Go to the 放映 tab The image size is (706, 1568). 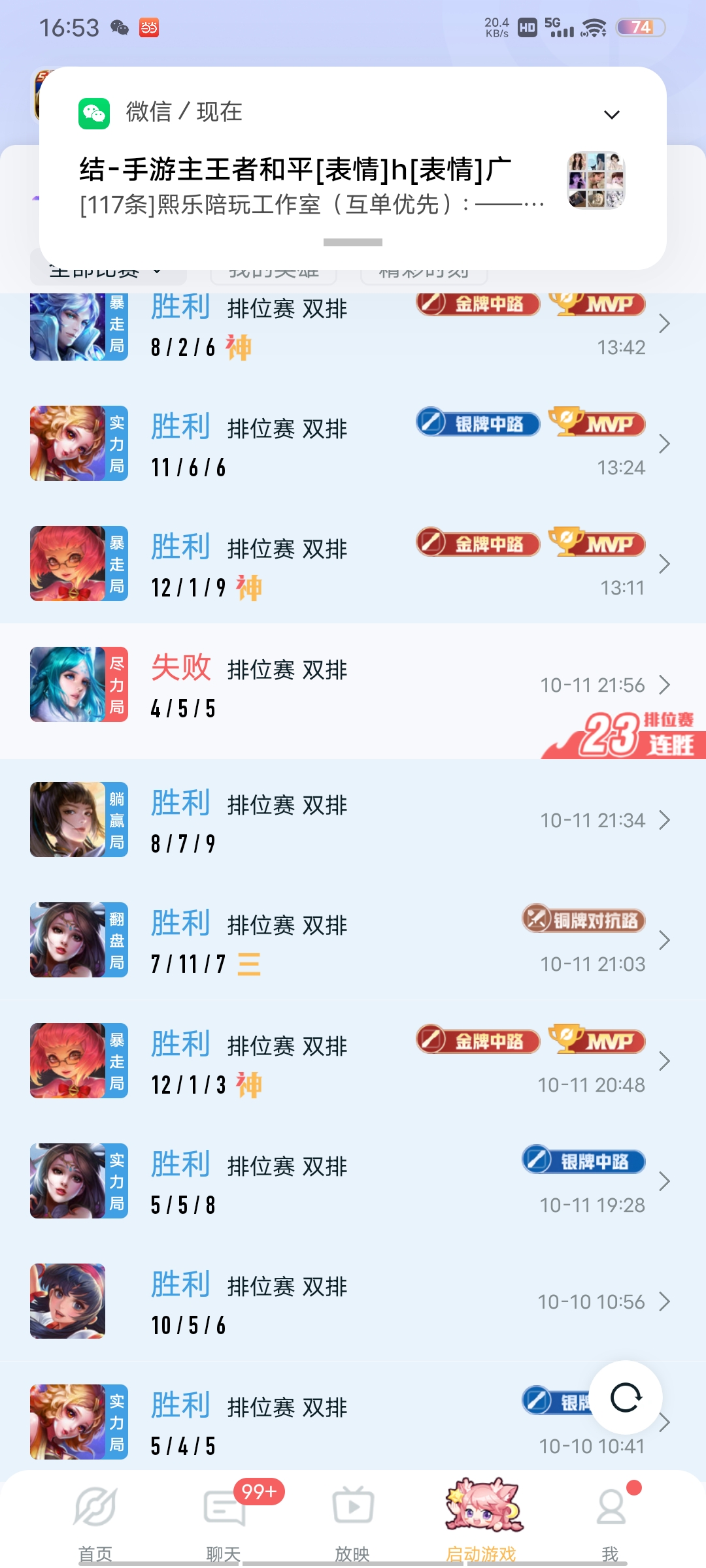pyautogui.click(x=353, y=1522)
